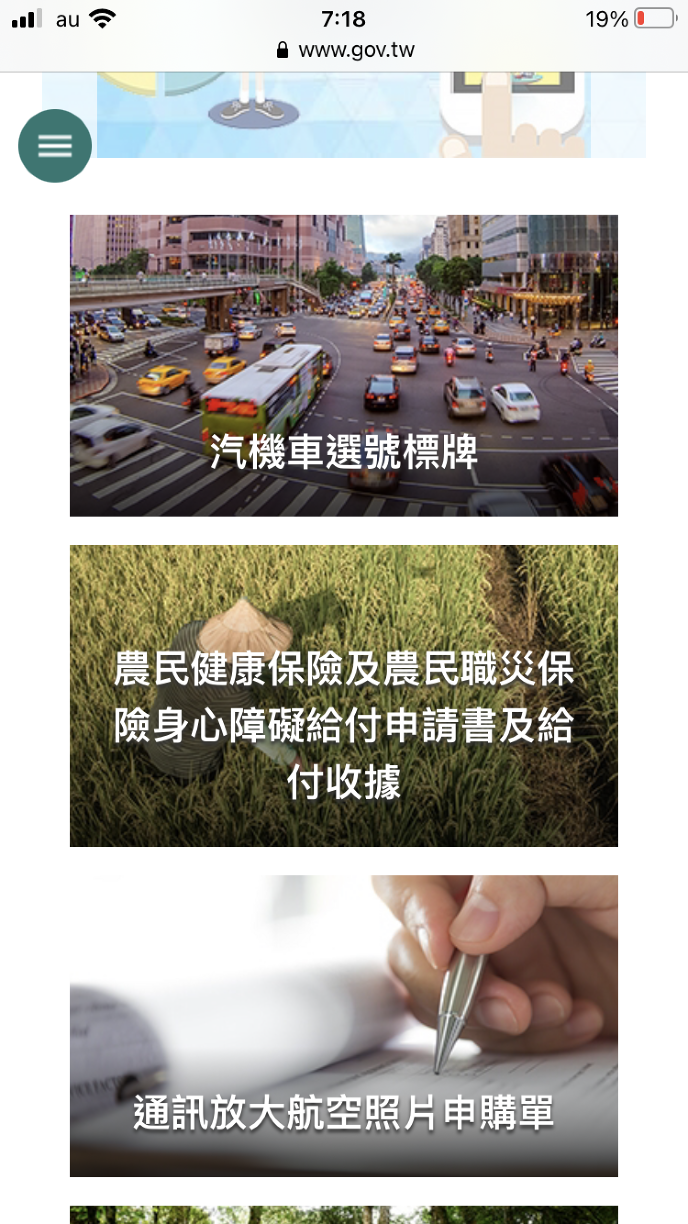
Task: Open the 農民健康保險及農民職災保險身心障礙給付申請書 card
Action: (343, 696)
